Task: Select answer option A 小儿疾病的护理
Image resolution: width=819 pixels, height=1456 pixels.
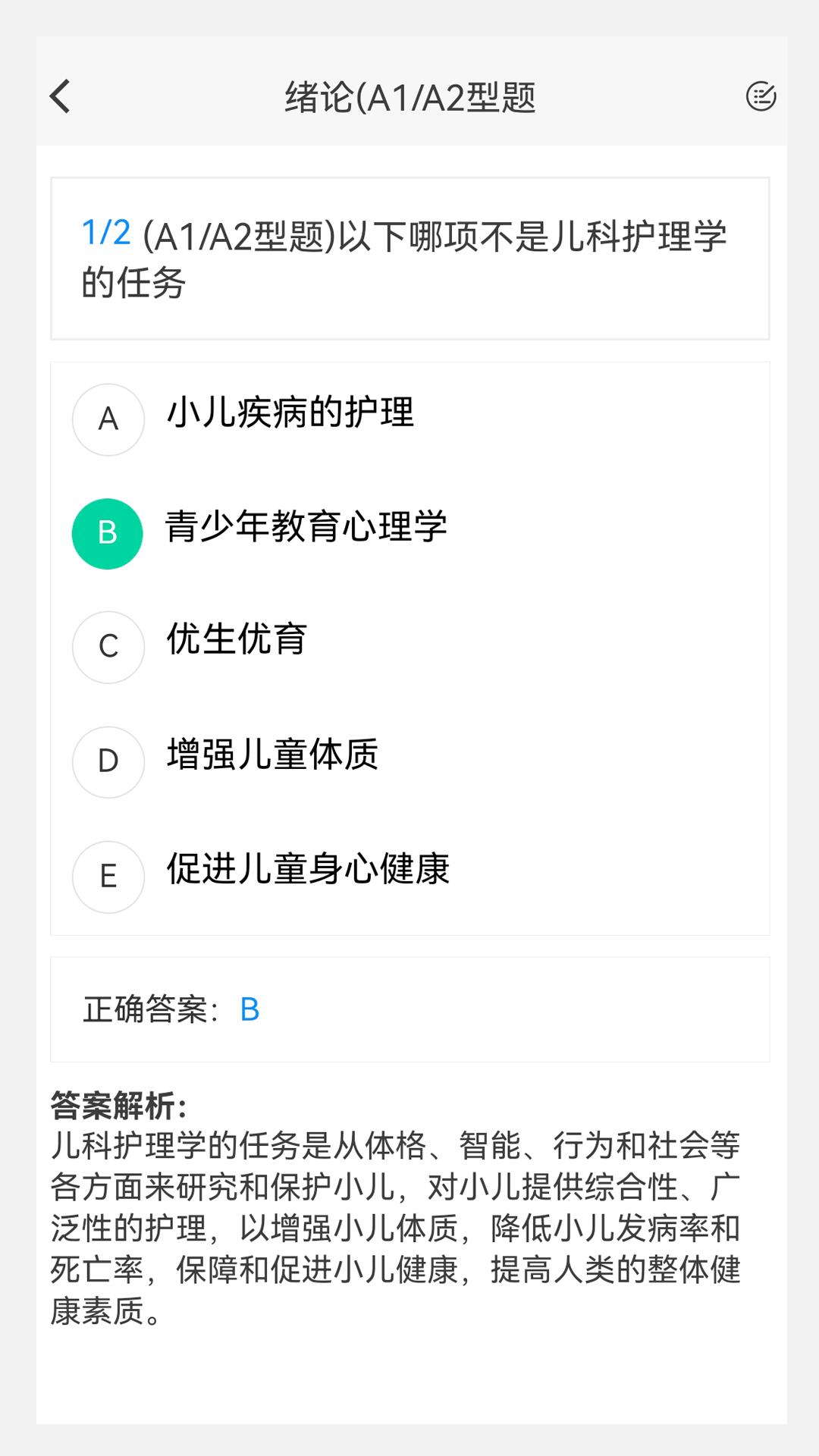Action: click(291, 413)
